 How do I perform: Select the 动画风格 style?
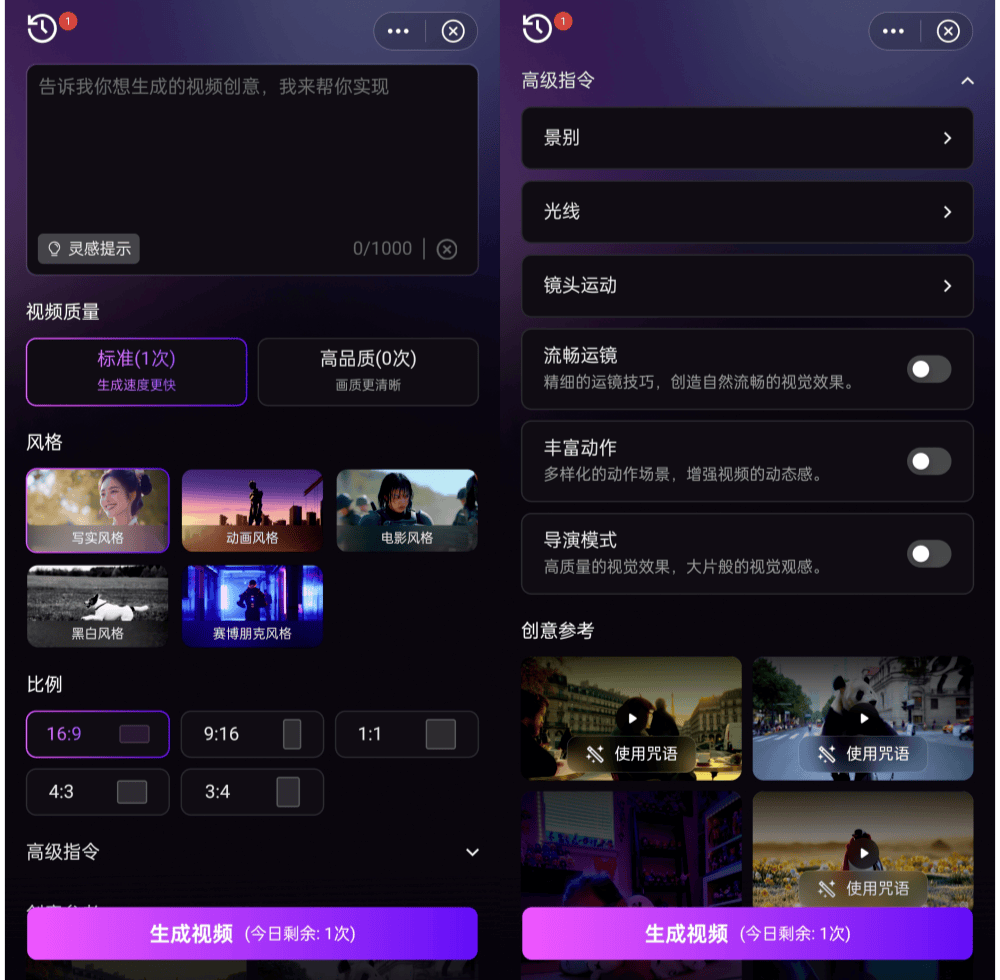tap(252, 510)
